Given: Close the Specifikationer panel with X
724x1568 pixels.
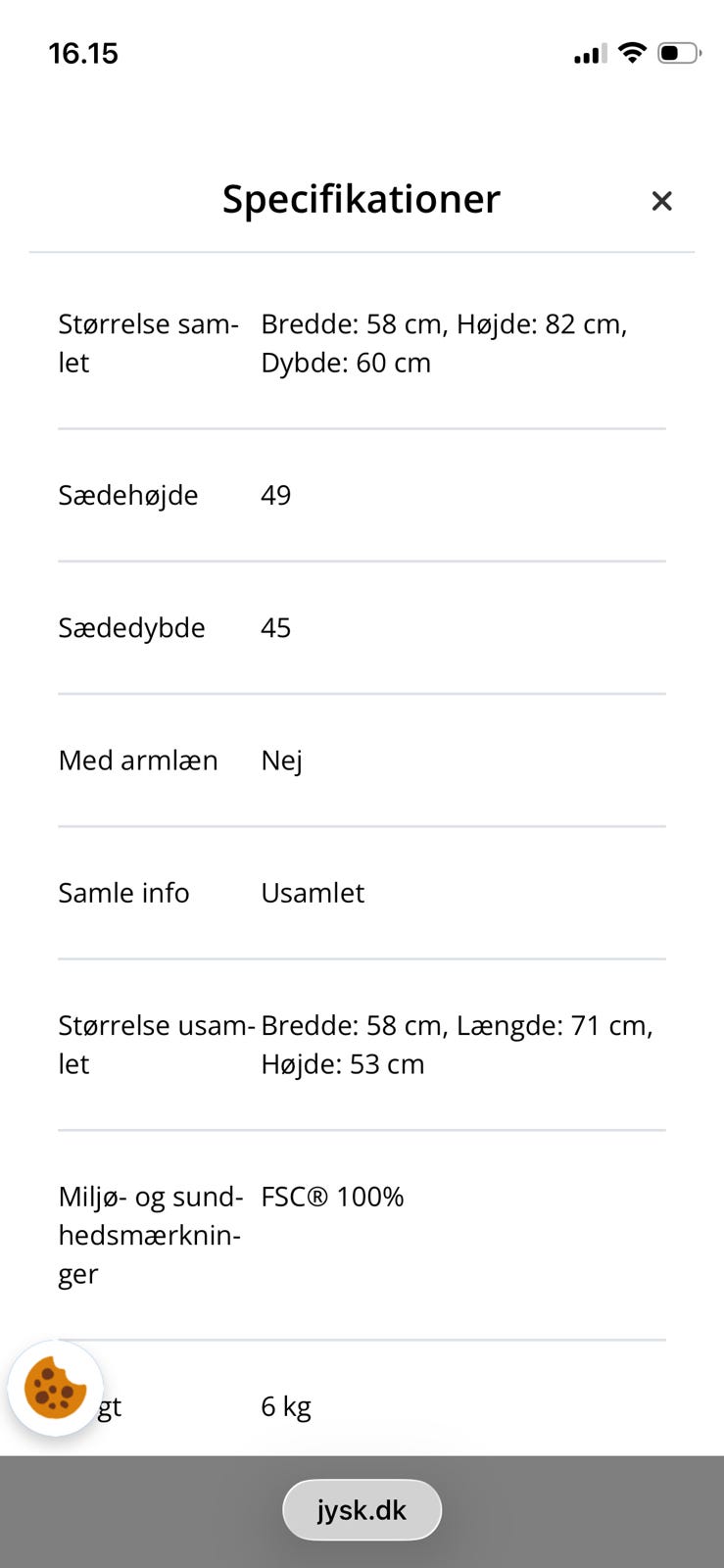Looking at the screenshot, I should tap(662, 200).
